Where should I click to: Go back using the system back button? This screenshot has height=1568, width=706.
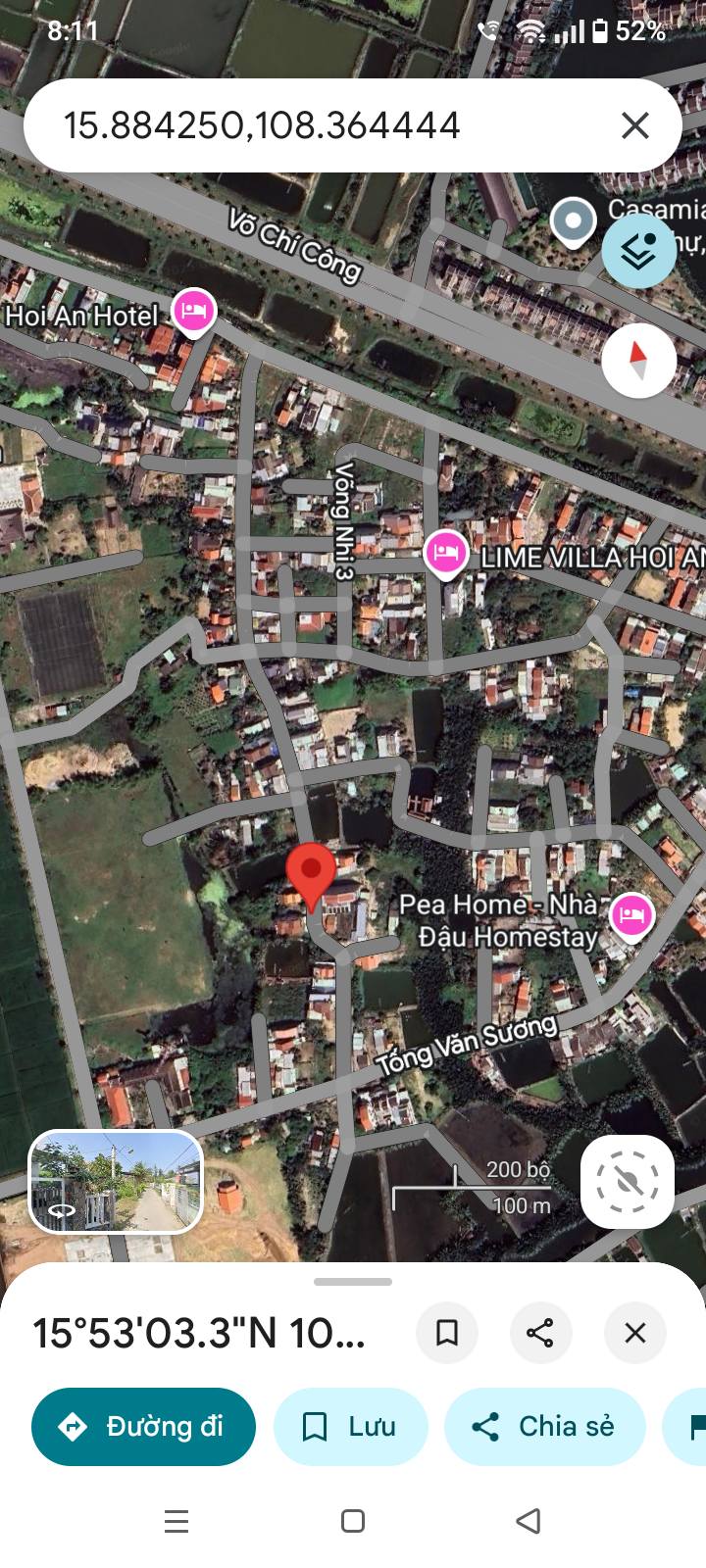pos(529,1521)
